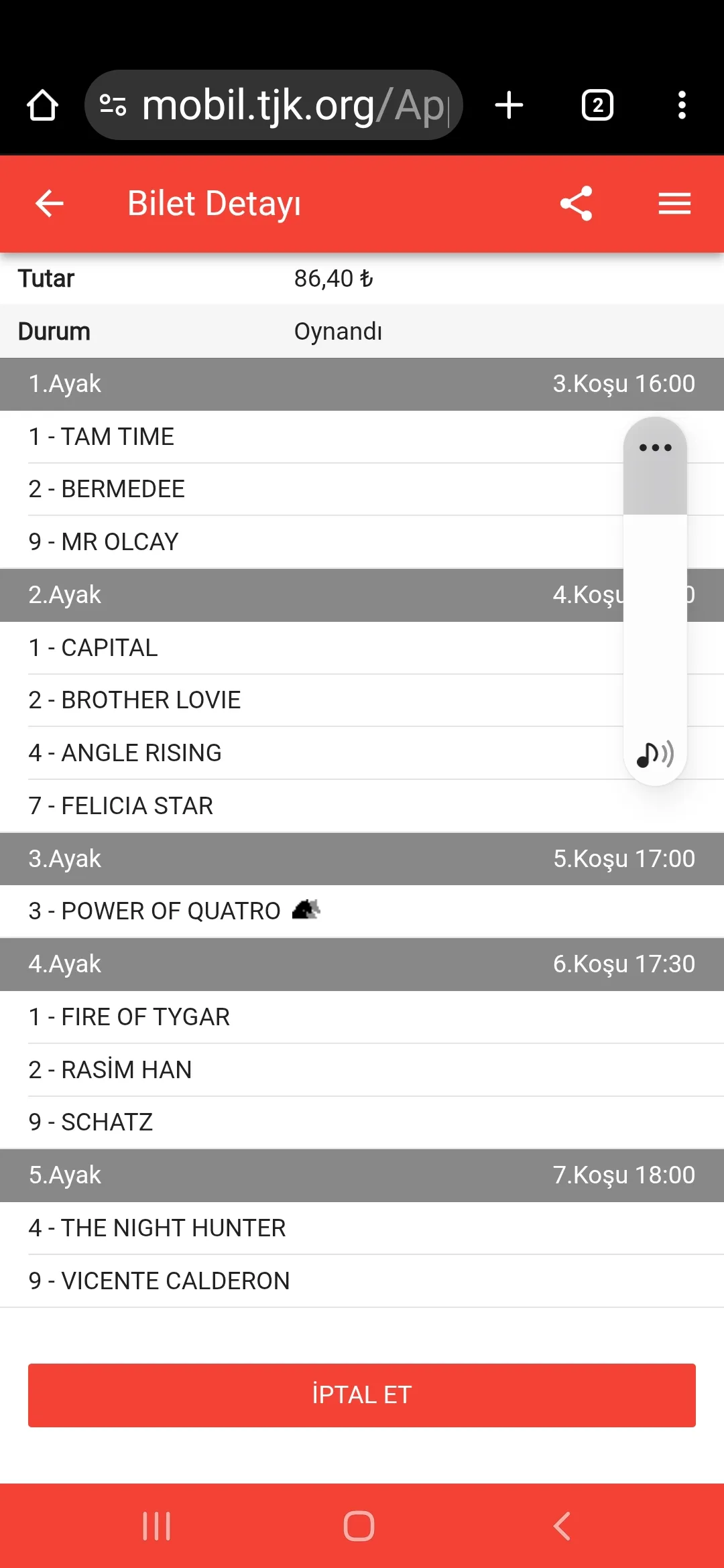Screen dimensions: 724x1568
Task: Tap the system back button
Action: pyautogui.click(x=562, y=1526)
